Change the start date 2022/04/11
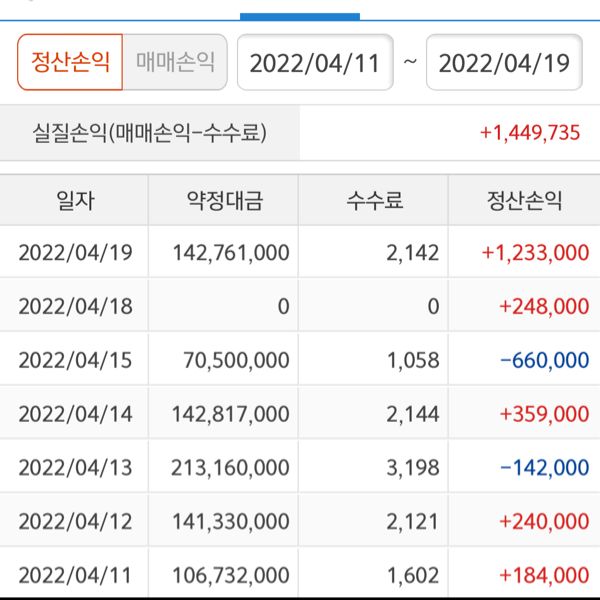The image size is (600, 600). click(x=315, y=63)
